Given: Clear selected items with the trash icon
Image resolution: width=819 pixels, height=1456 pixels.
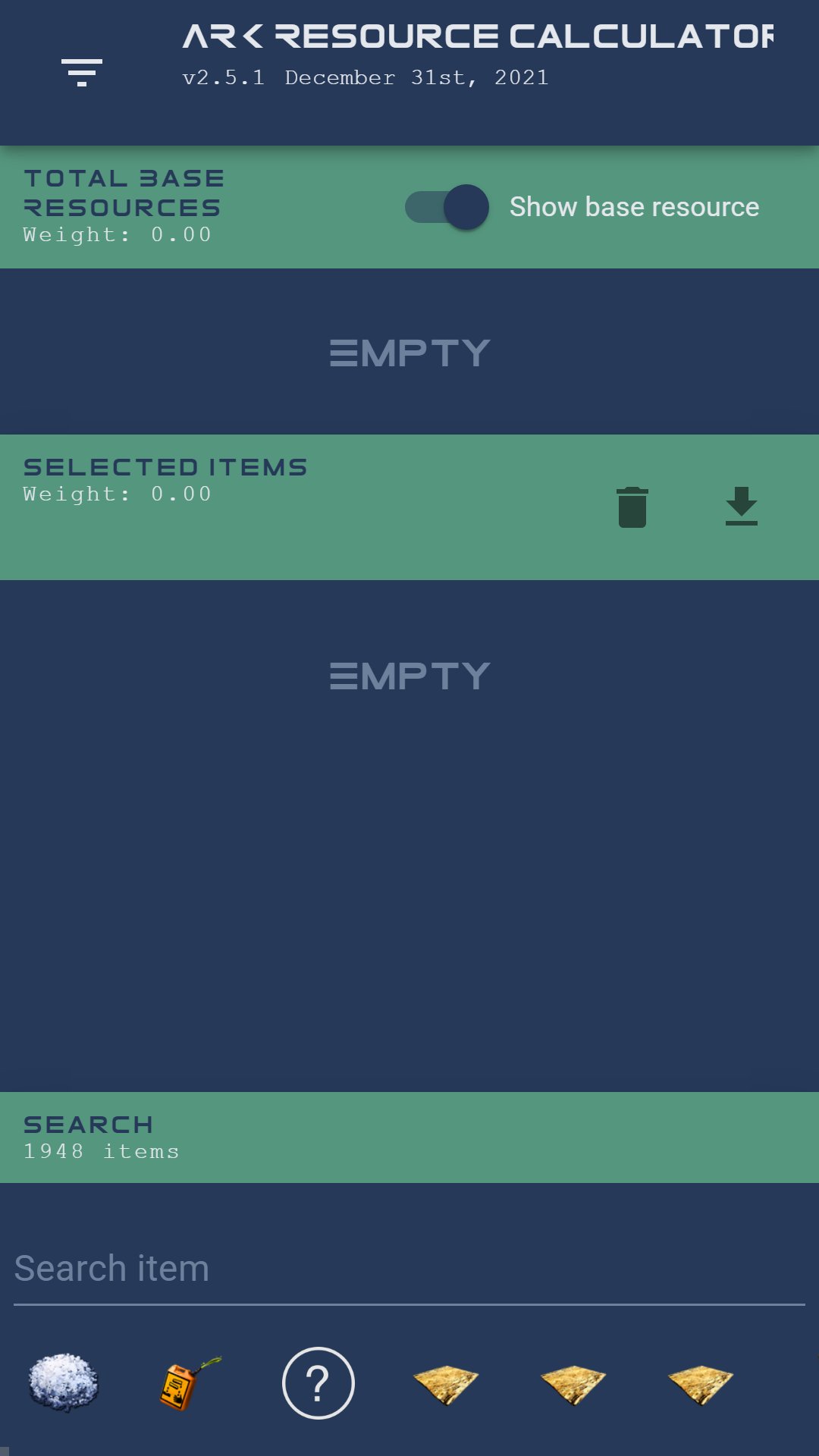Looking at the screenshot, I should pyautogui.click(x=632, y=507).
